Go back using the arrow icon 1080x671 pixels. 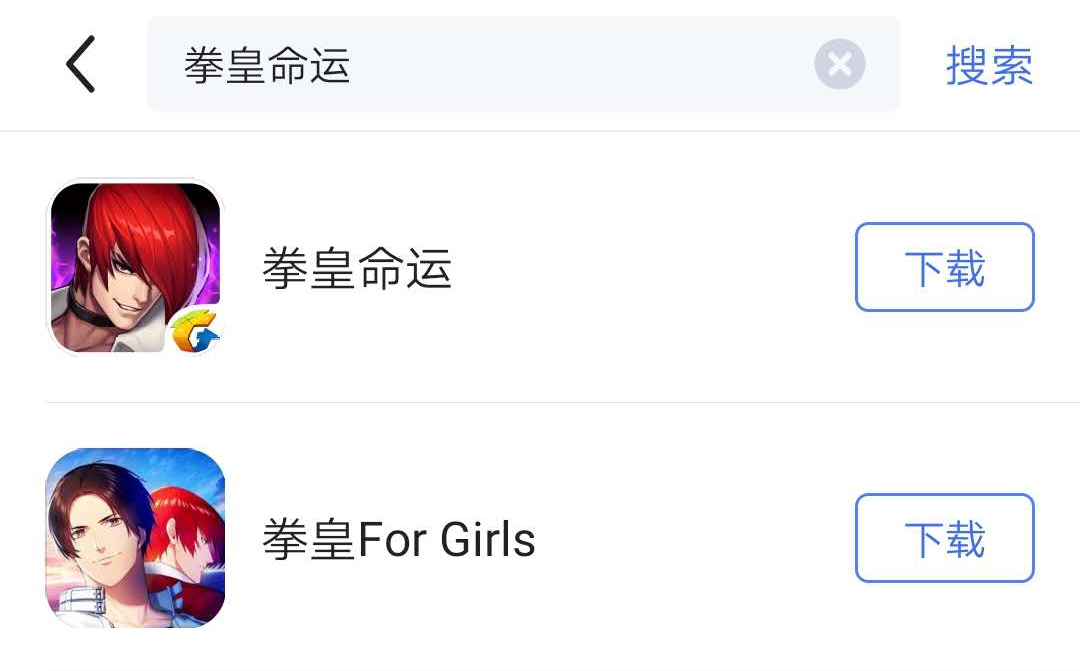pyautogui.click(x=81, y=65)
